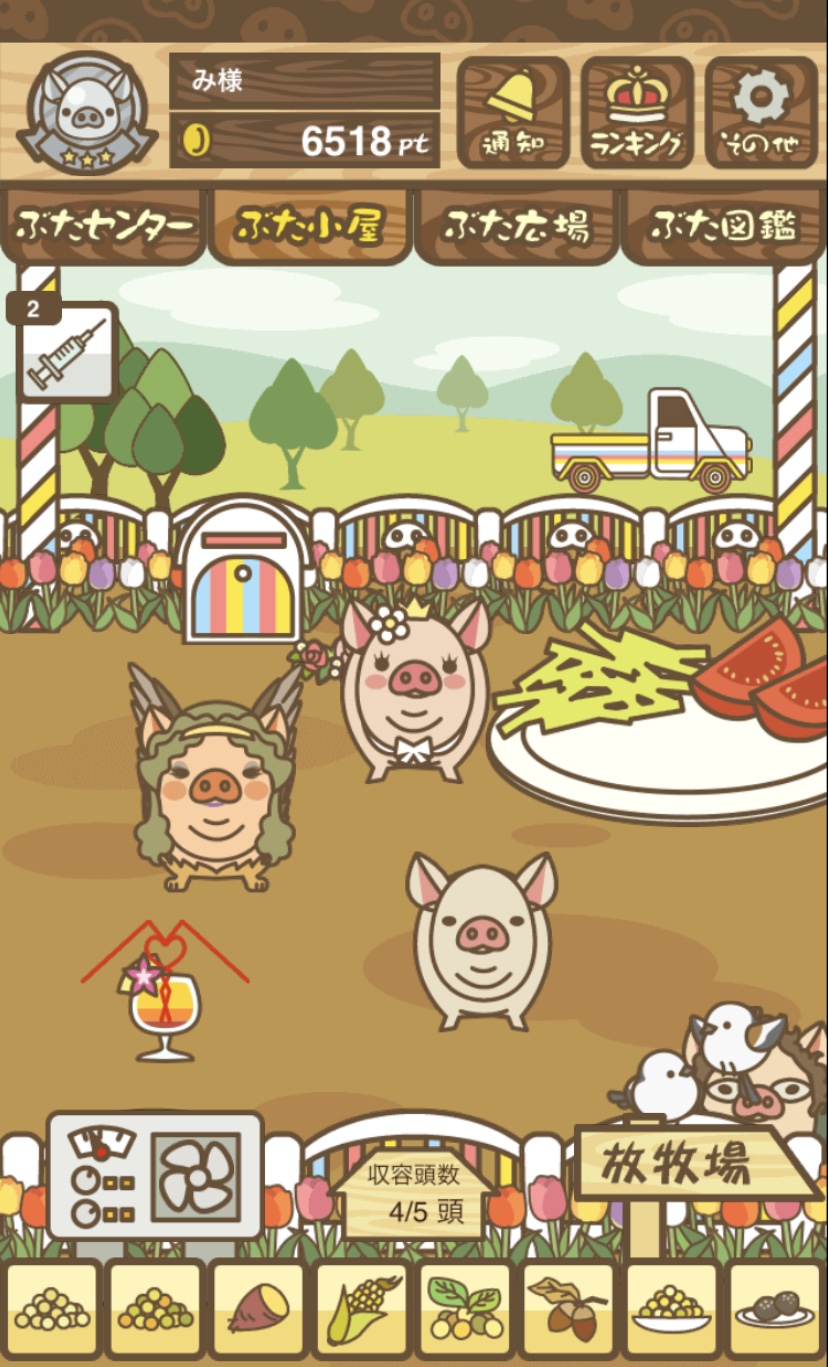Open the 通知 notifications bell
The height and width of the screenshot is (1367, 828).
513,112
